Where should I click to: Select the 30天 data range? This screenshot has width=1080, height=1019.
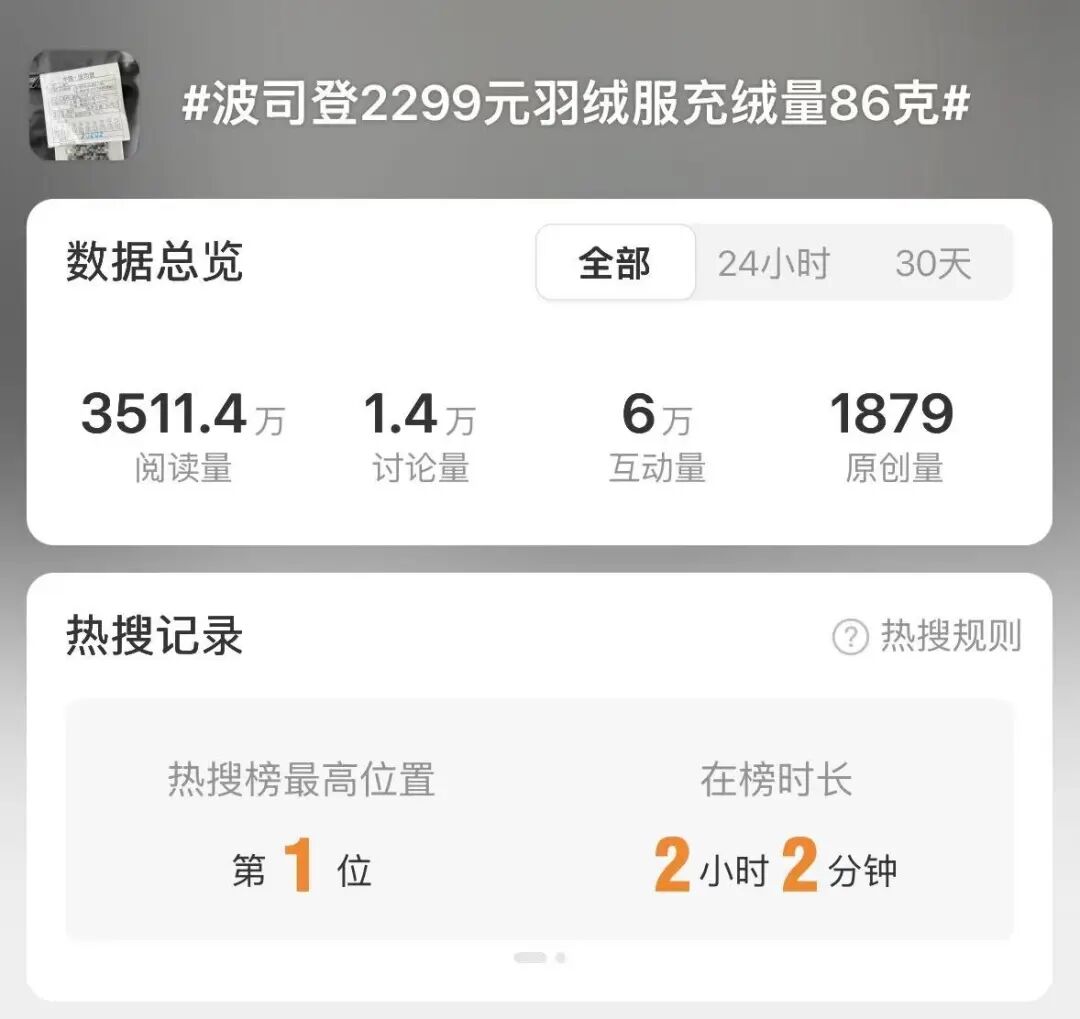[x=932, y=264]
